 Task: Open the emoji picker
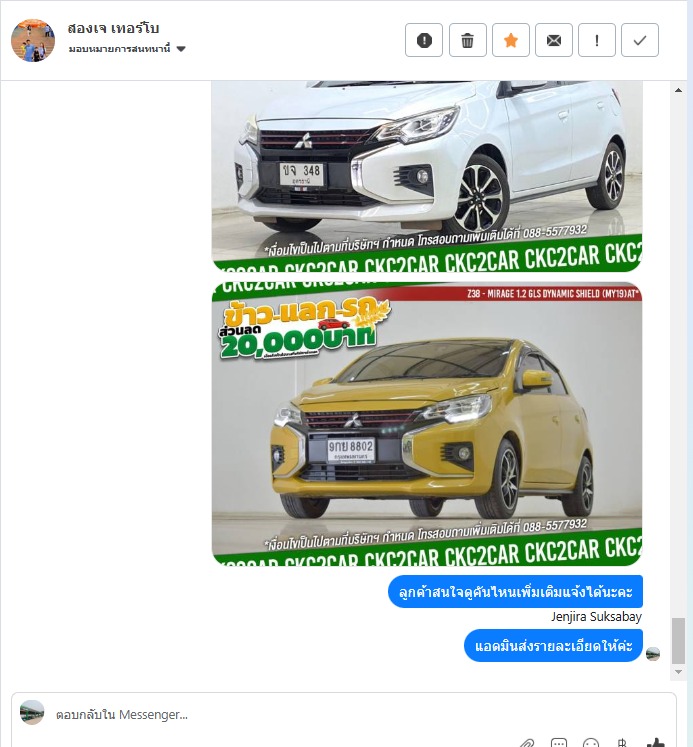pyautogui.click(x=591, y=743)
